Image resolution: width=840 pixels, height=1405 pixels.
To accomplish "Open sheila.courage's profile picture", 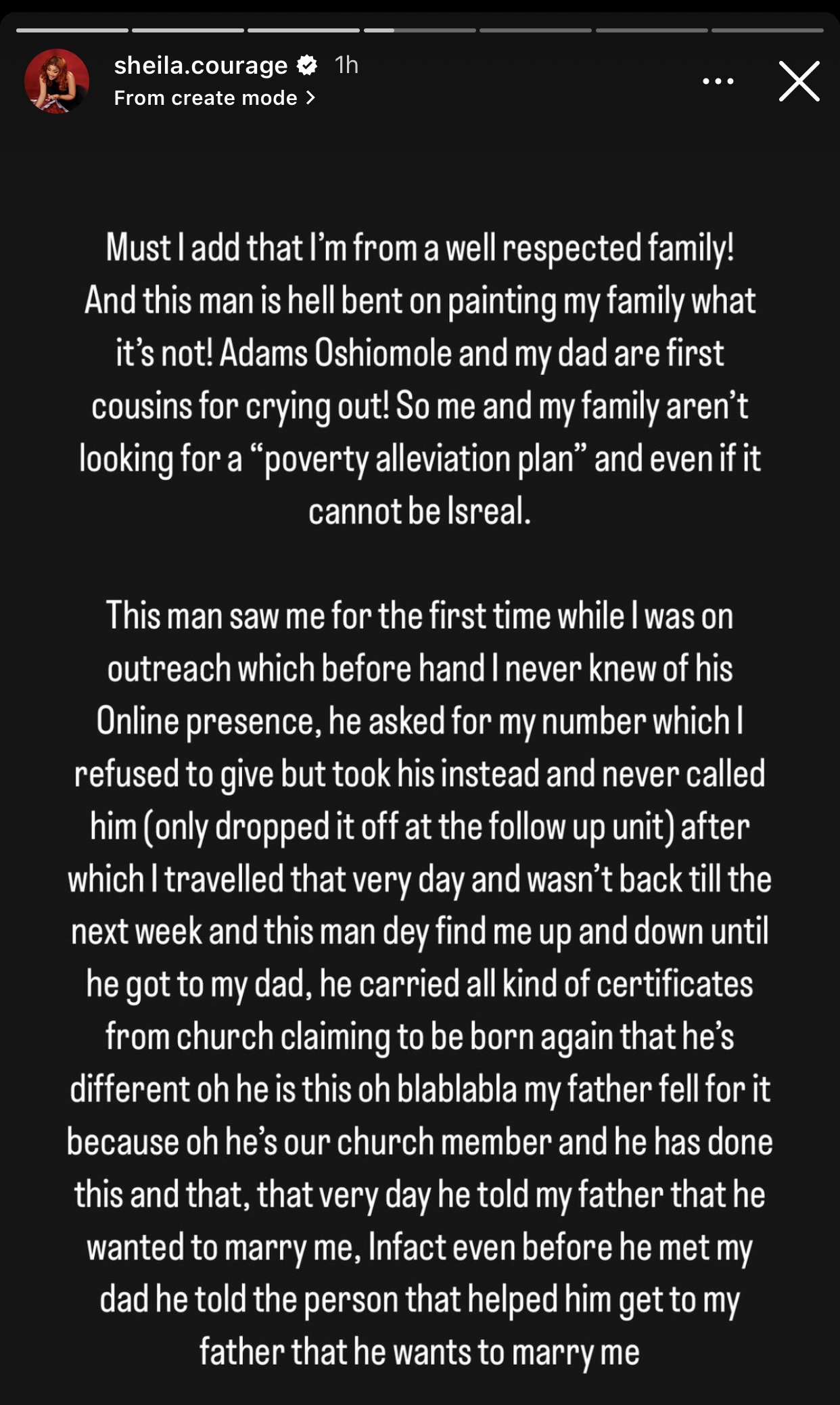I will pyautogui.click(x=57, y=81).
